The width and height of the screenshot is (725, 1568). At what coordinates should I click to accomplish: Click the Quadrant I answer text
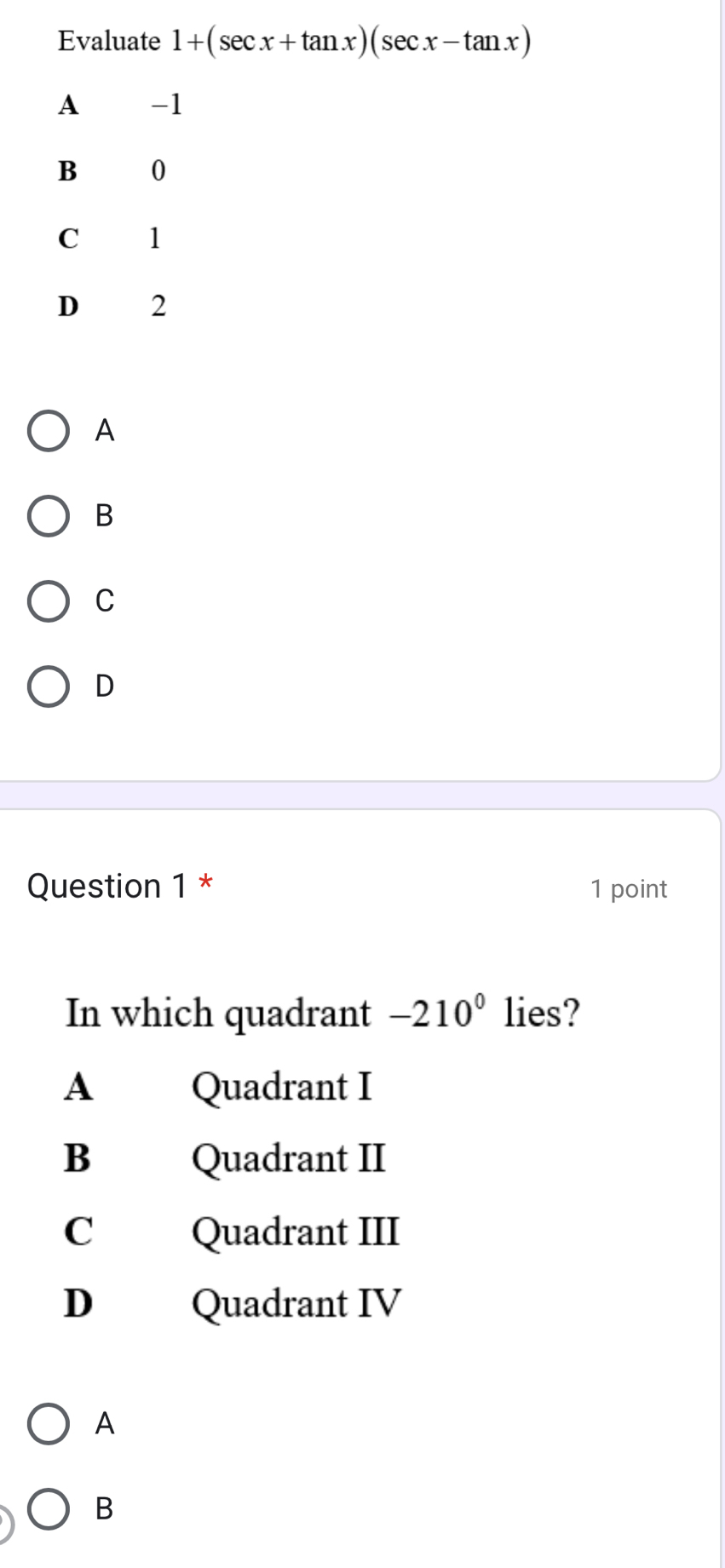[282, 1087]
